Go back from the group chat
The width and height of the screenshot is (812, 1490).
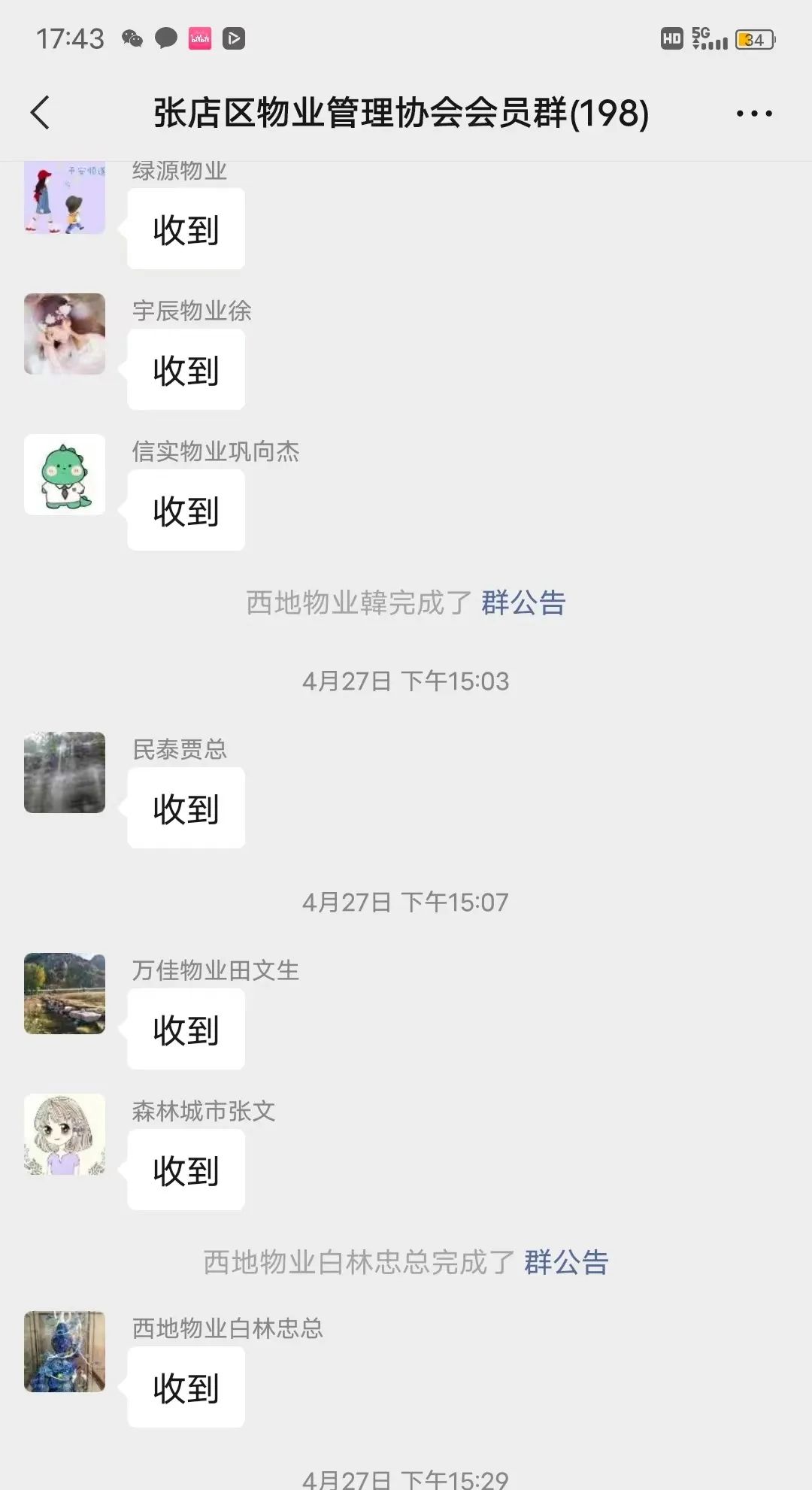41,113
